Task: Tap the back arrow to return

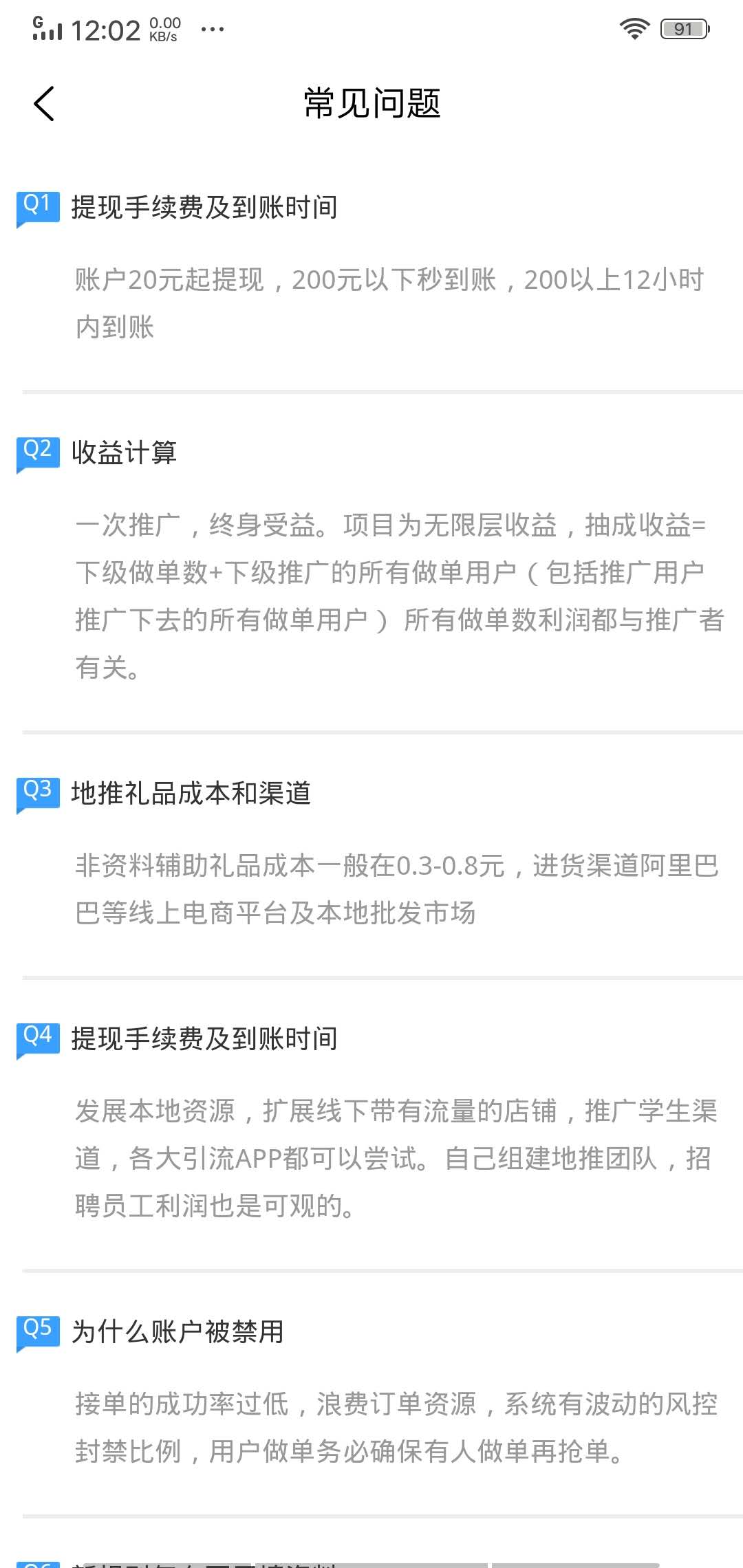Action: (x=43, y=103)
